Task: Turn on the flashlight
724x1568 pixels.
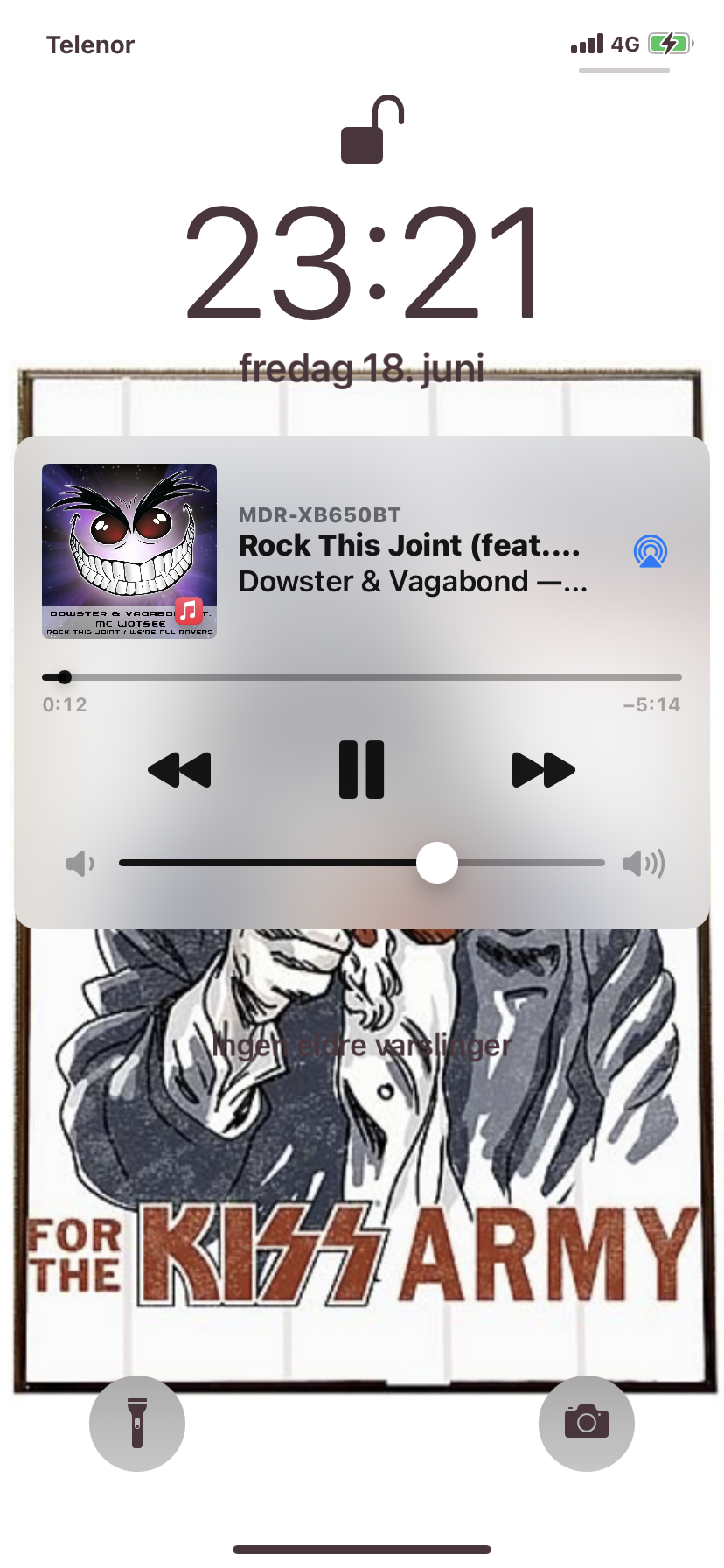Action: pyautogui.click(x=137, y=1423)
